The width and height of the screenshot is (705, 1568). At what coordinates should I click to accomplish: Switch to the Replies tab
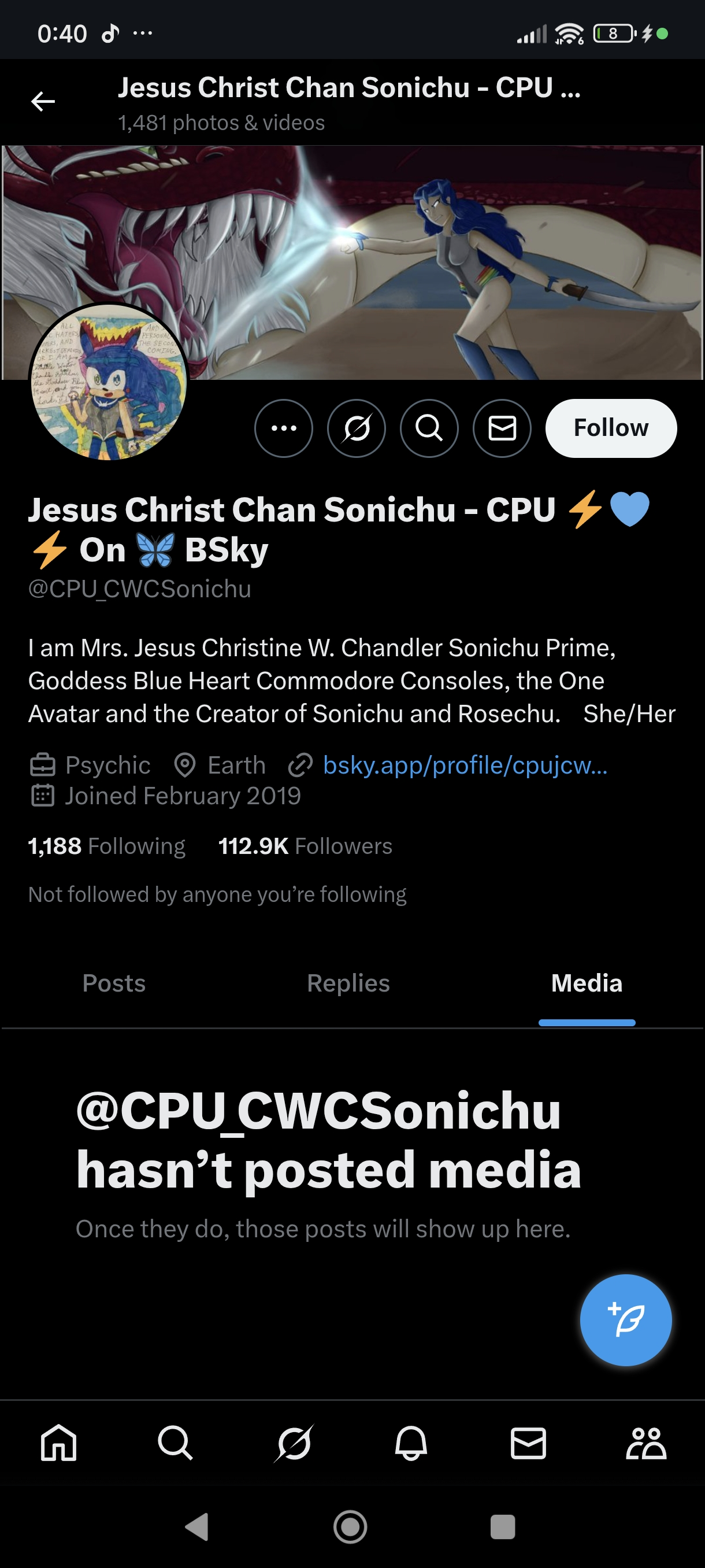[348, 983]
